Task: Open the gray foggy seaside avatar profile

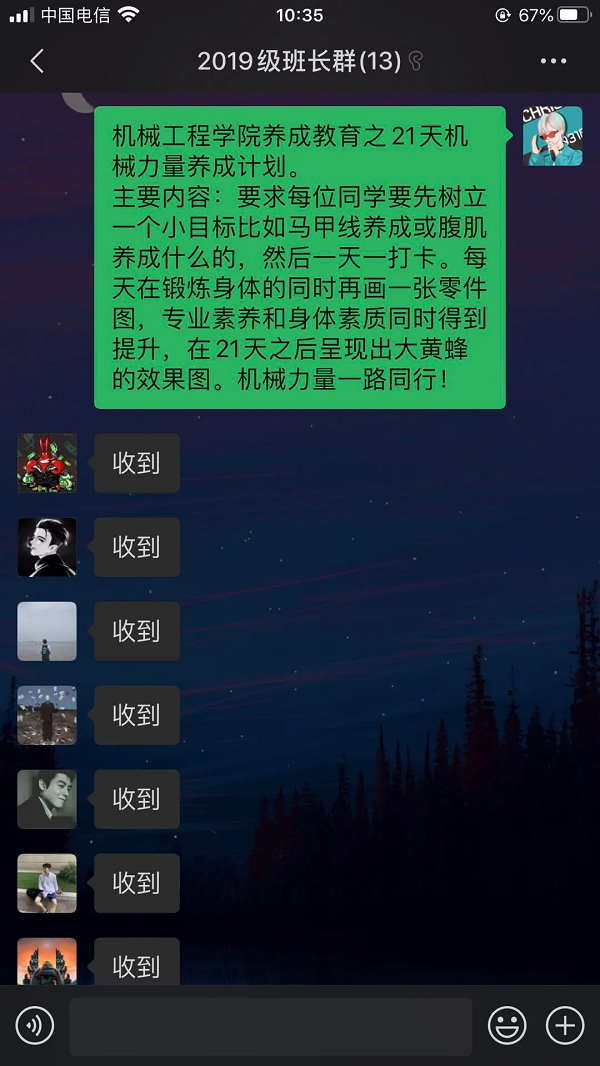Action: click(47, 631)
